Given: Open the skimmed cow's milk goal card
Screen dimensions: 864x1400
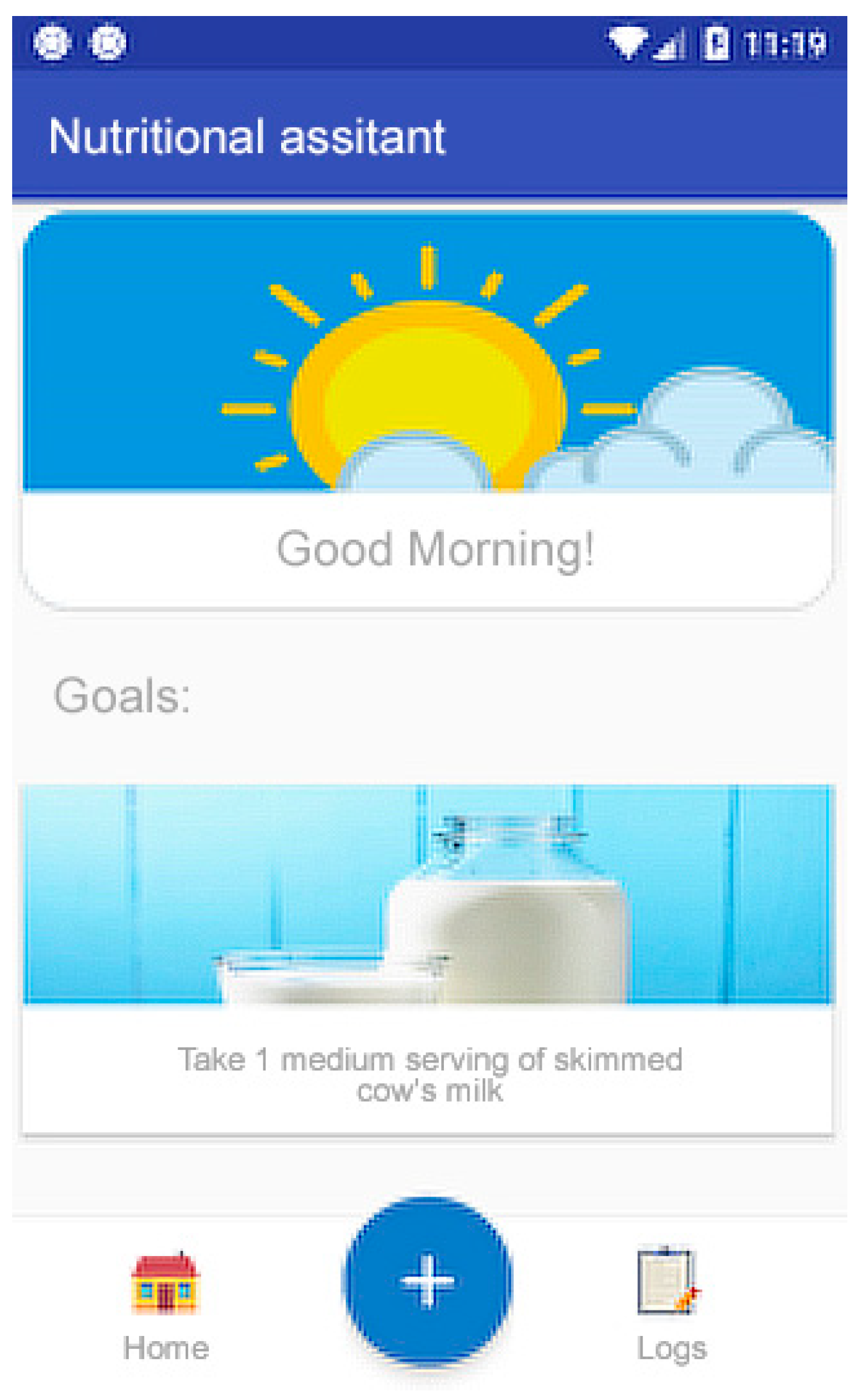Looking at the screenshot, I should pyautogui.click(x=427, y=959).
